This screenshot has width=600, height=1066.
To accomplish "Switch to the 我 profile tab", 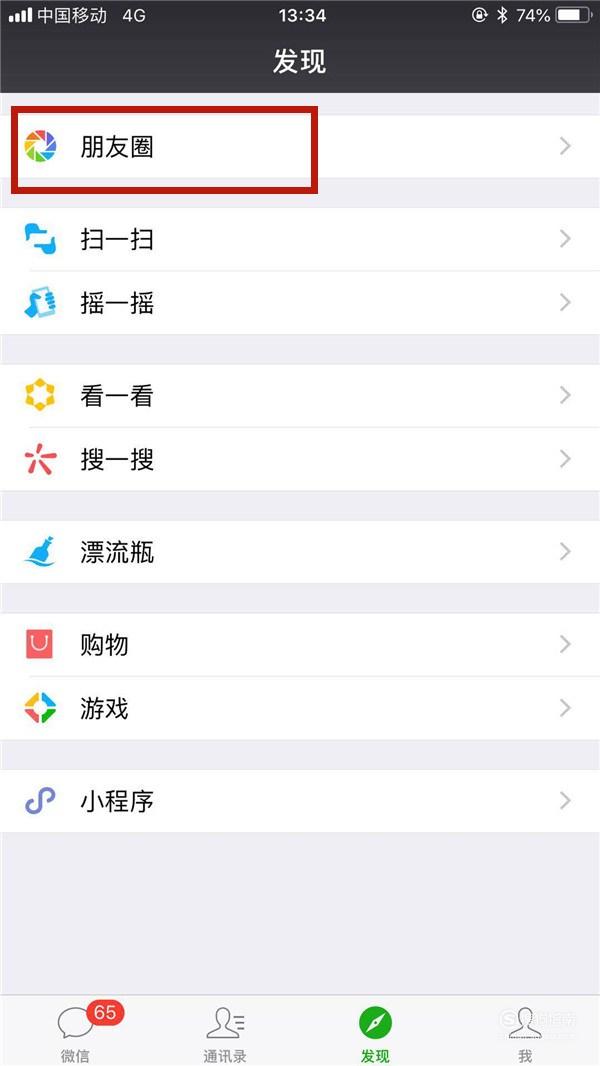I will point(525,1032).
